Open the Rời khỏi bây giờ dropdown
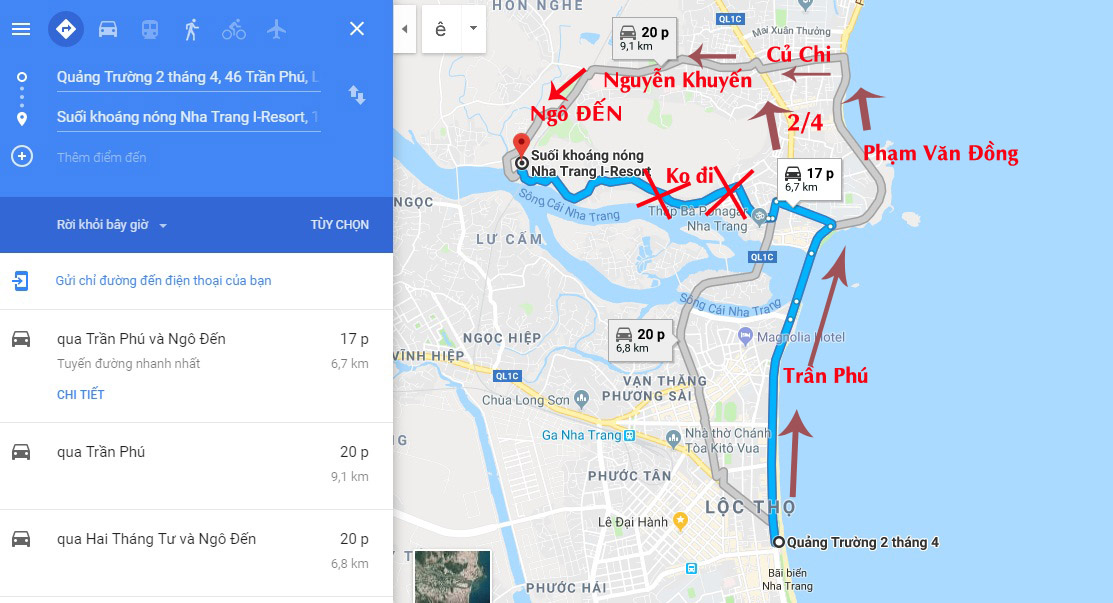 [112, 225]
